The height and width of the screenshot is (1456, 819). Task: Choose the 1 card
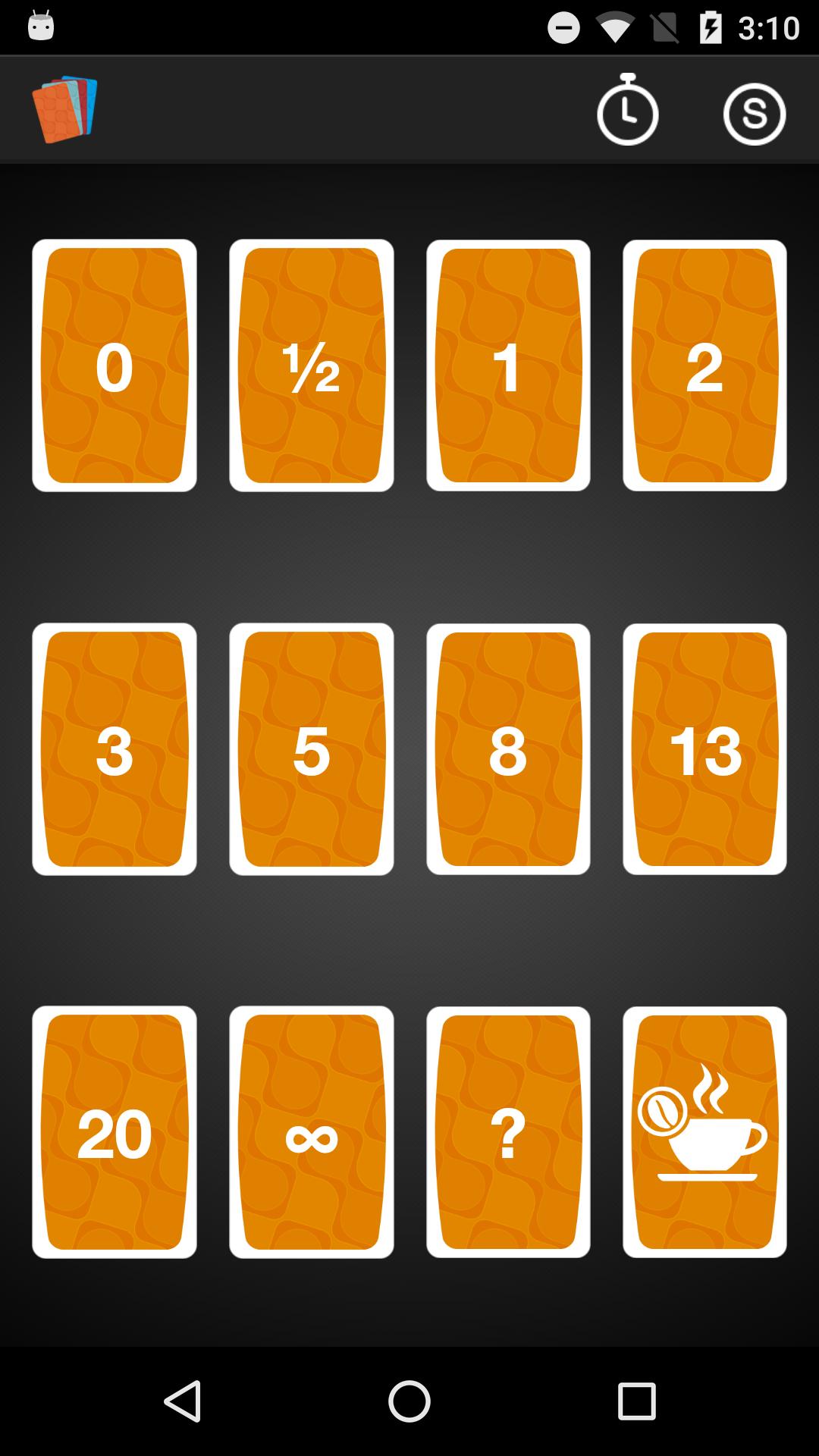click(x=508, y=366)
